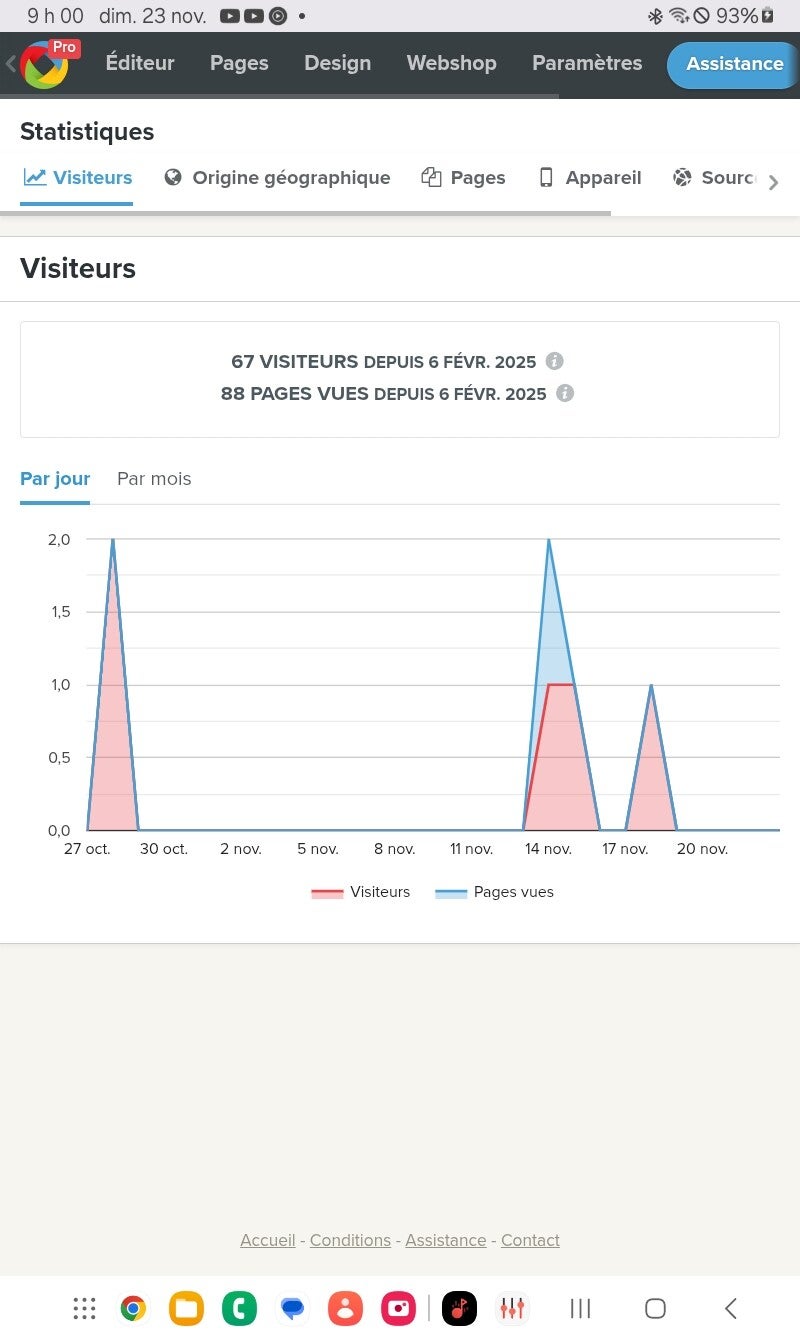
Task: Open the Accueil footer link
Action: [267, 1240]
